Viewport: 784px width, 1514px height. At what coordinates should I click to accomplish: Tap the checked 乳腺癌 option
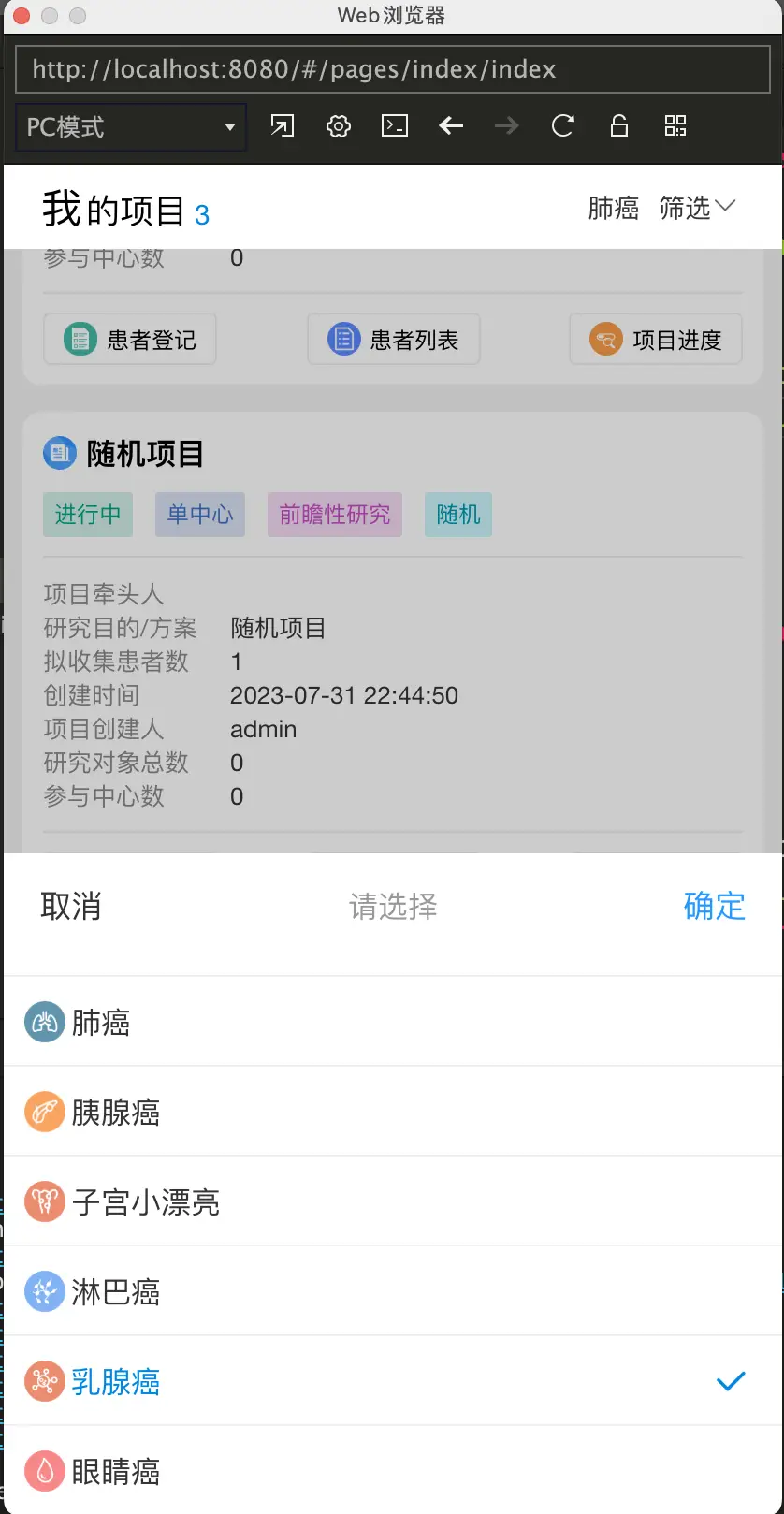coord(393,1381)
